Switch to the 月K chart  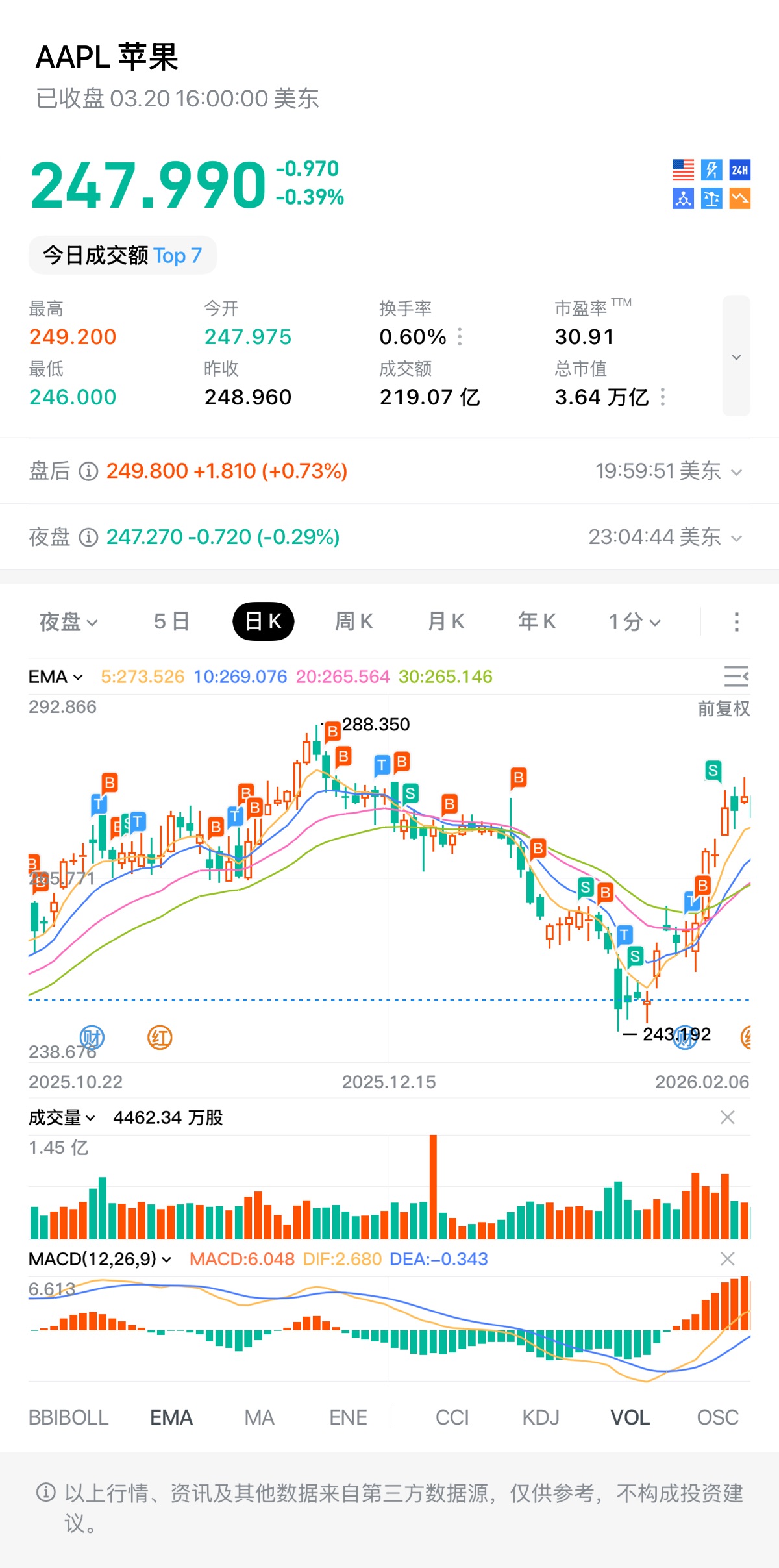pyautogui.click(x=446, y=622)
